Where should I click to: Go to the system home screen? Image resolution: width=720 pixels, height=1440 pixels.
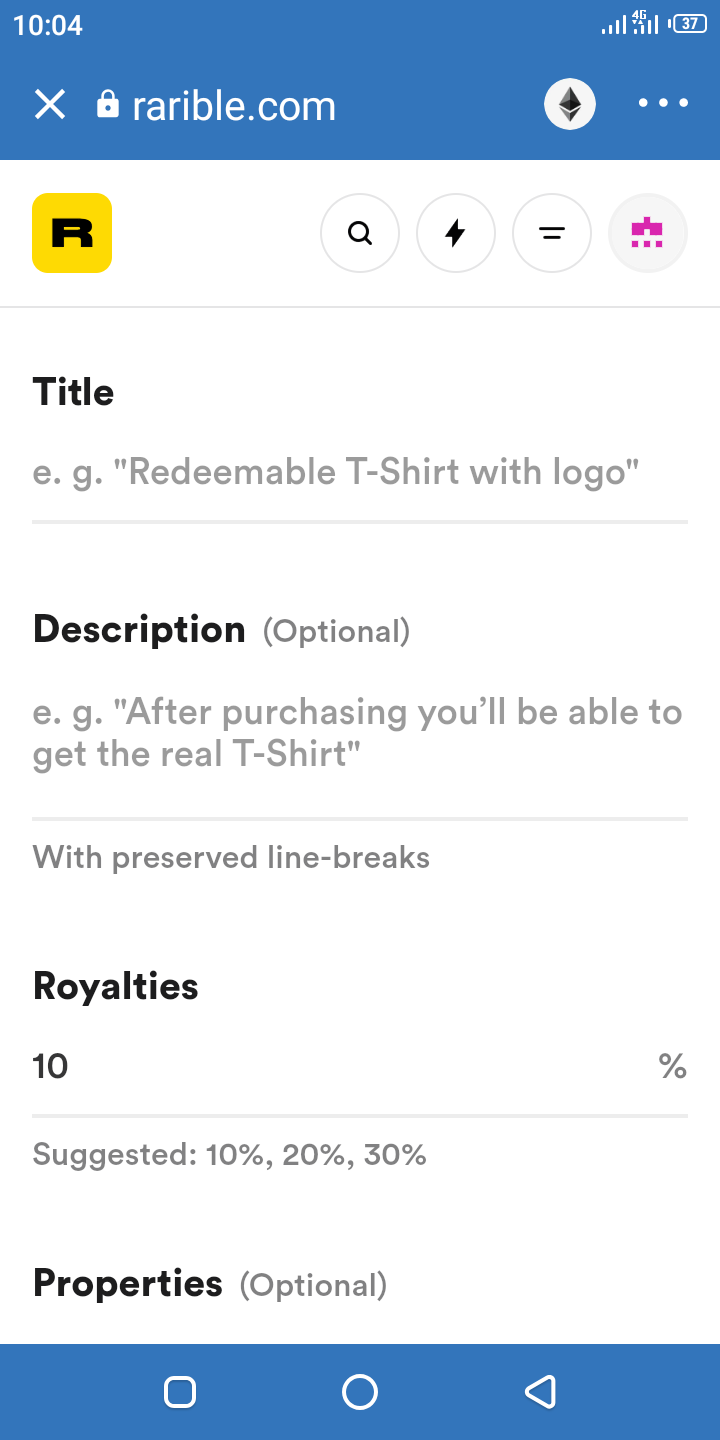click(360, 1392)
